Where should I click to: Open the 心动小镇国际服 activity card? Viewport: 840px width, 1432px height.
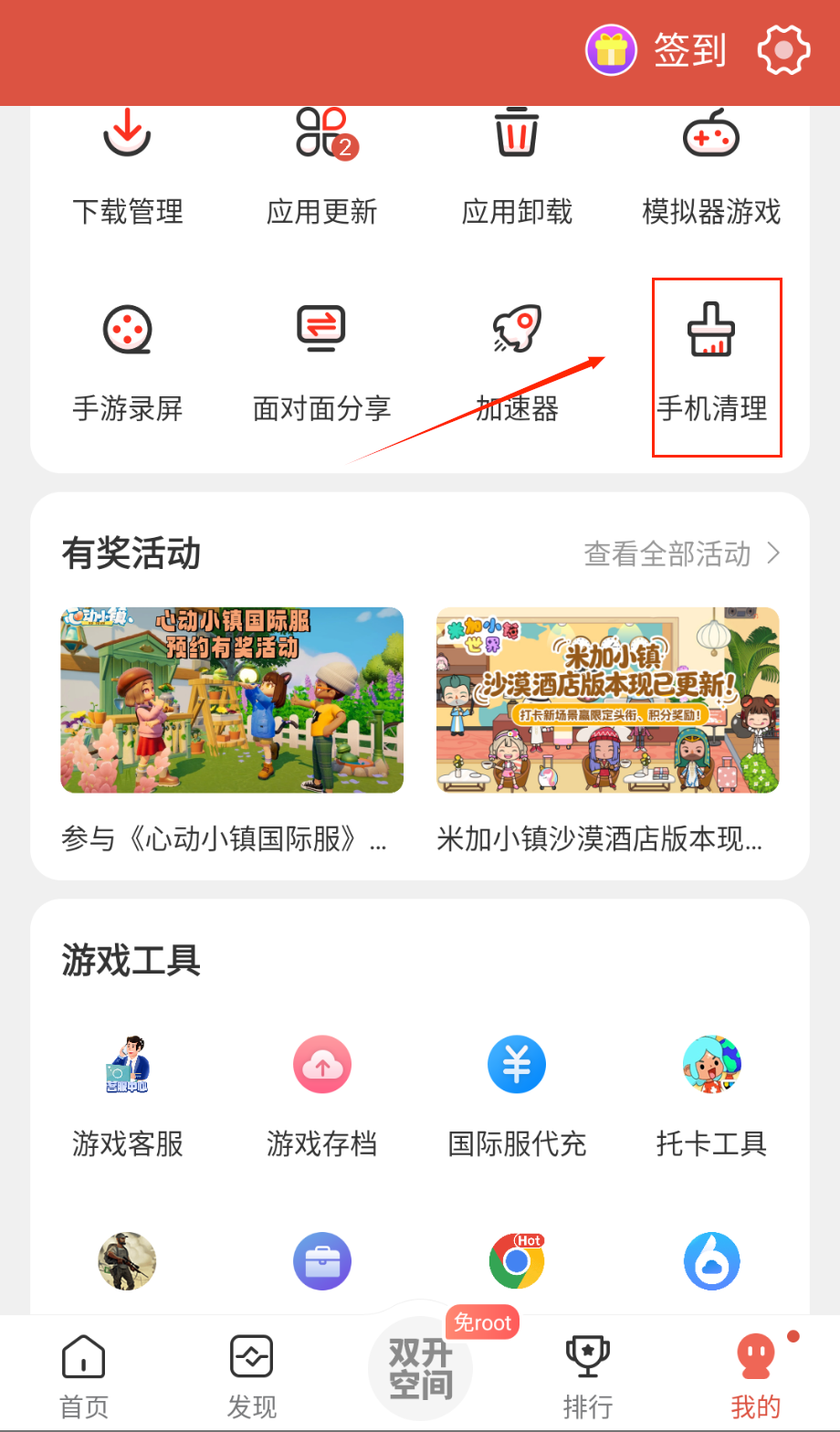point(232,700)
